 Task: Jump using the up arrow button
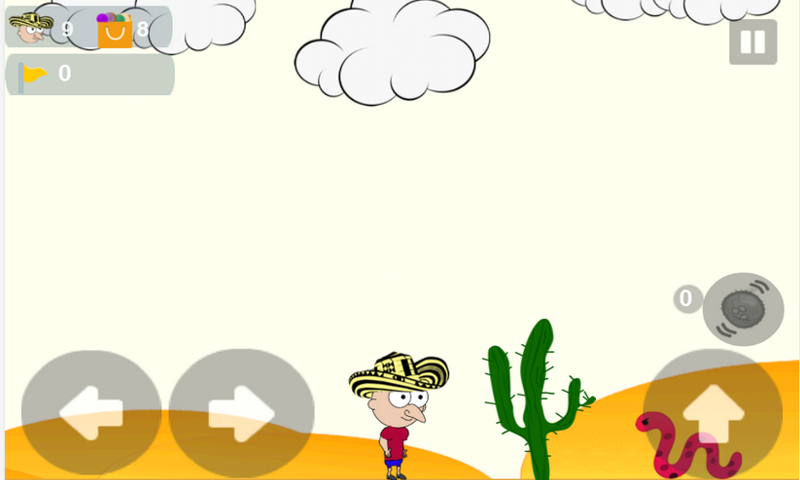point(713,412)
